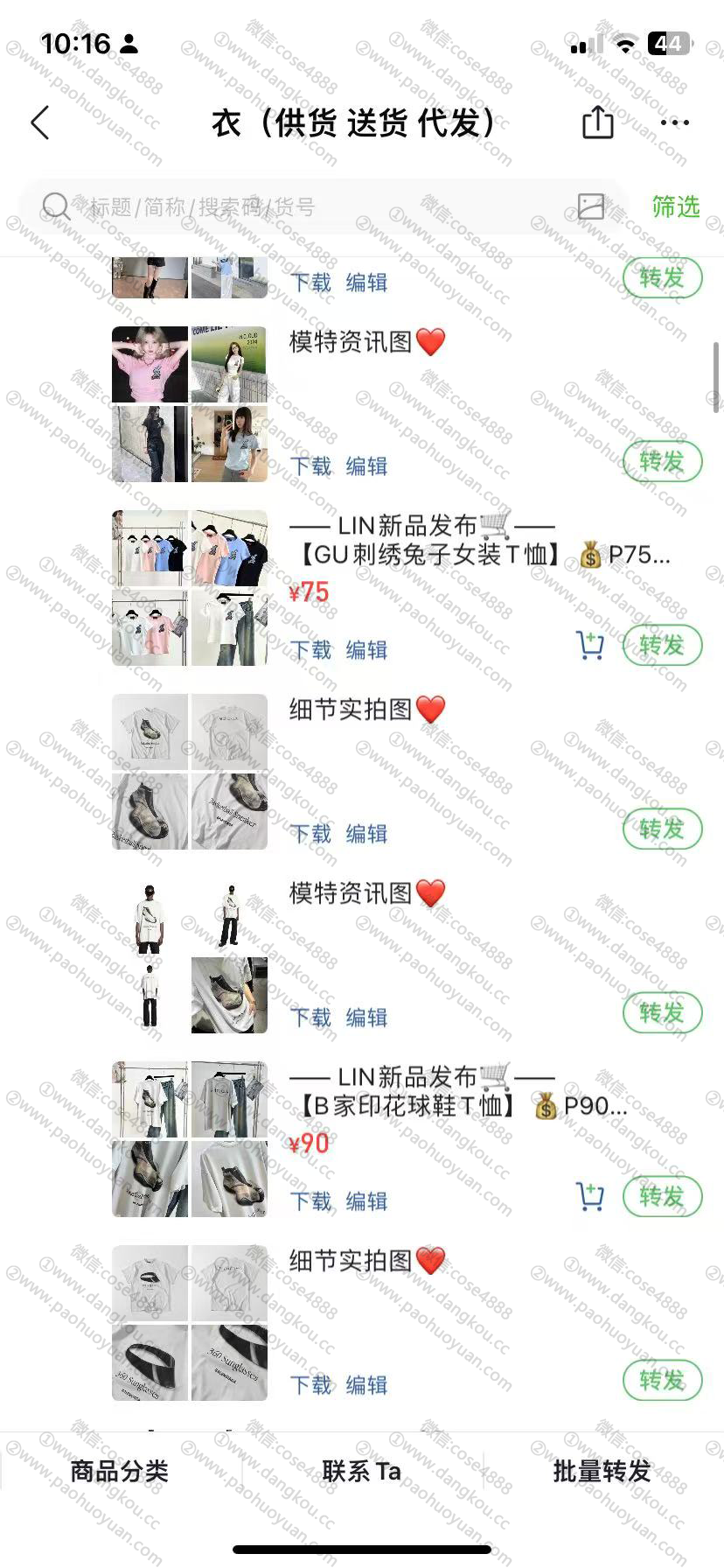Tap 下载 for the B家印花球鞋T恤 item
Viewport: 724px width, 1568px height.
coord(311,1201)
